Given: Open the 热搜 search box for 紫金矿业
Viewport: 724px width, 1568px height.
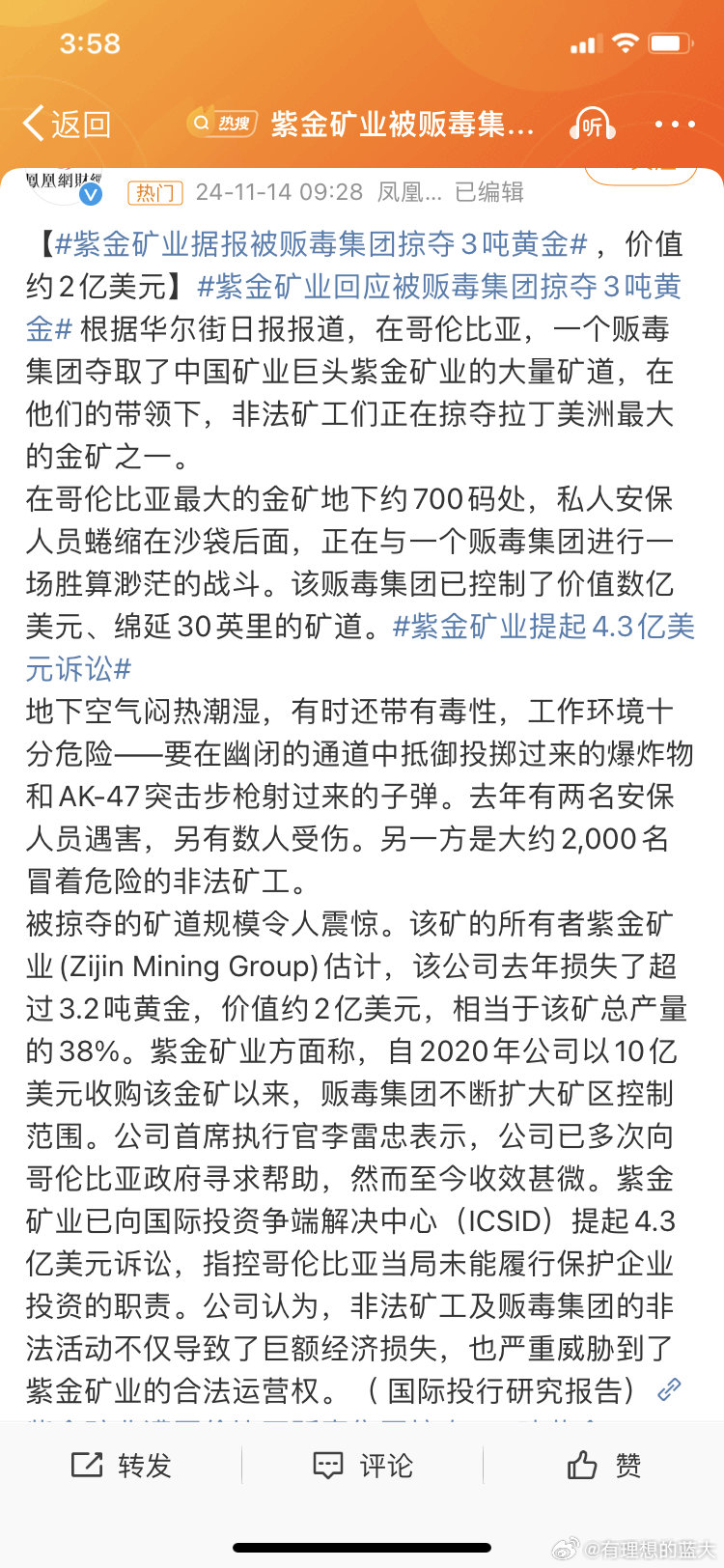Looking at the screenshot, I should (x=362, y=124).
